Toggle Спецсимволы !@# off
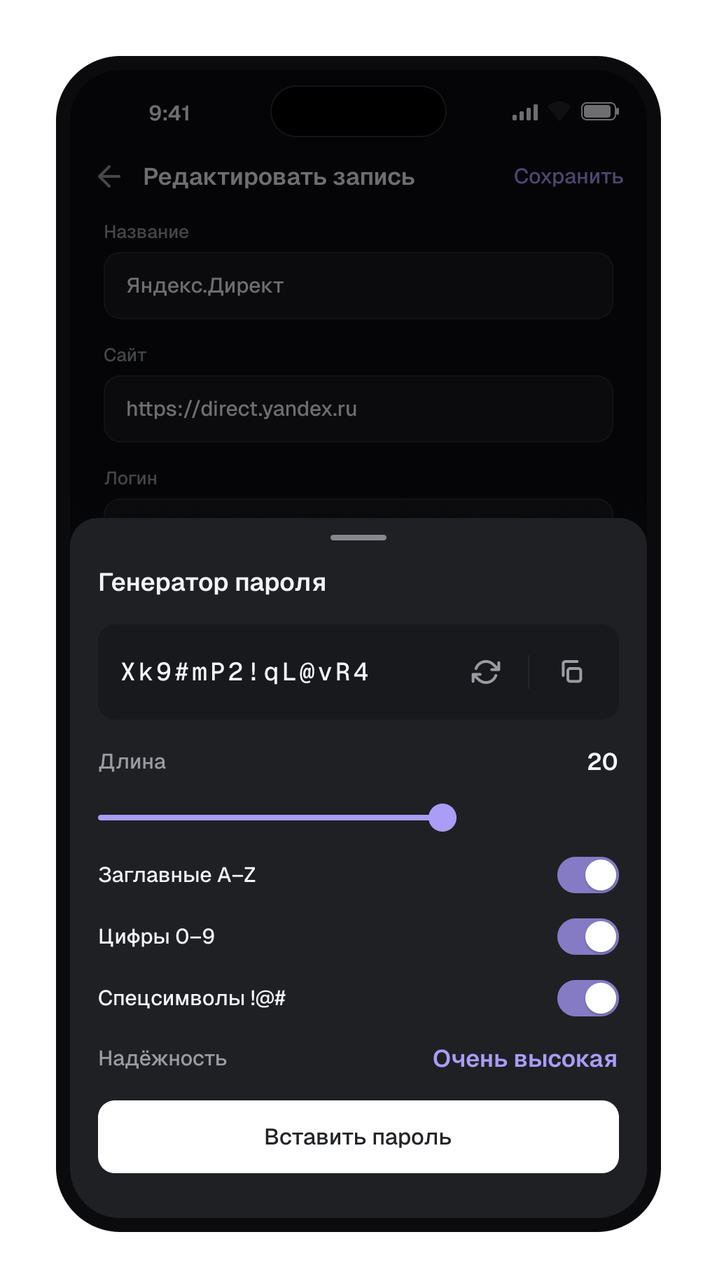Image resolution: width=717 pixels, height=1288 pixels. (588, 998)
